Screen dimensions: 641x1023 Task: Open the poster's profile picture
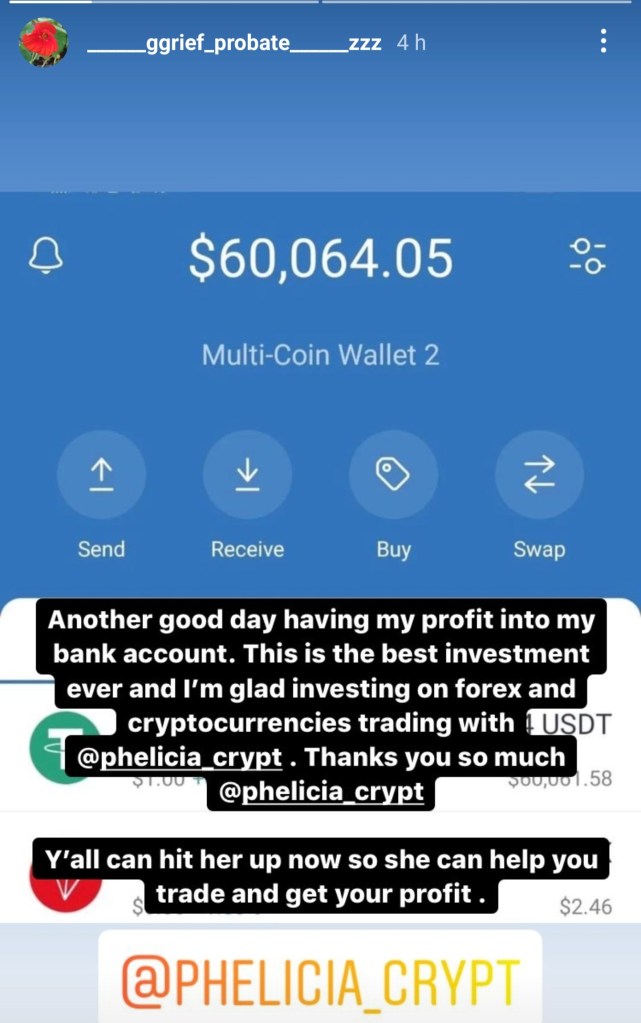pyautogui.click(x=43, y=43)
